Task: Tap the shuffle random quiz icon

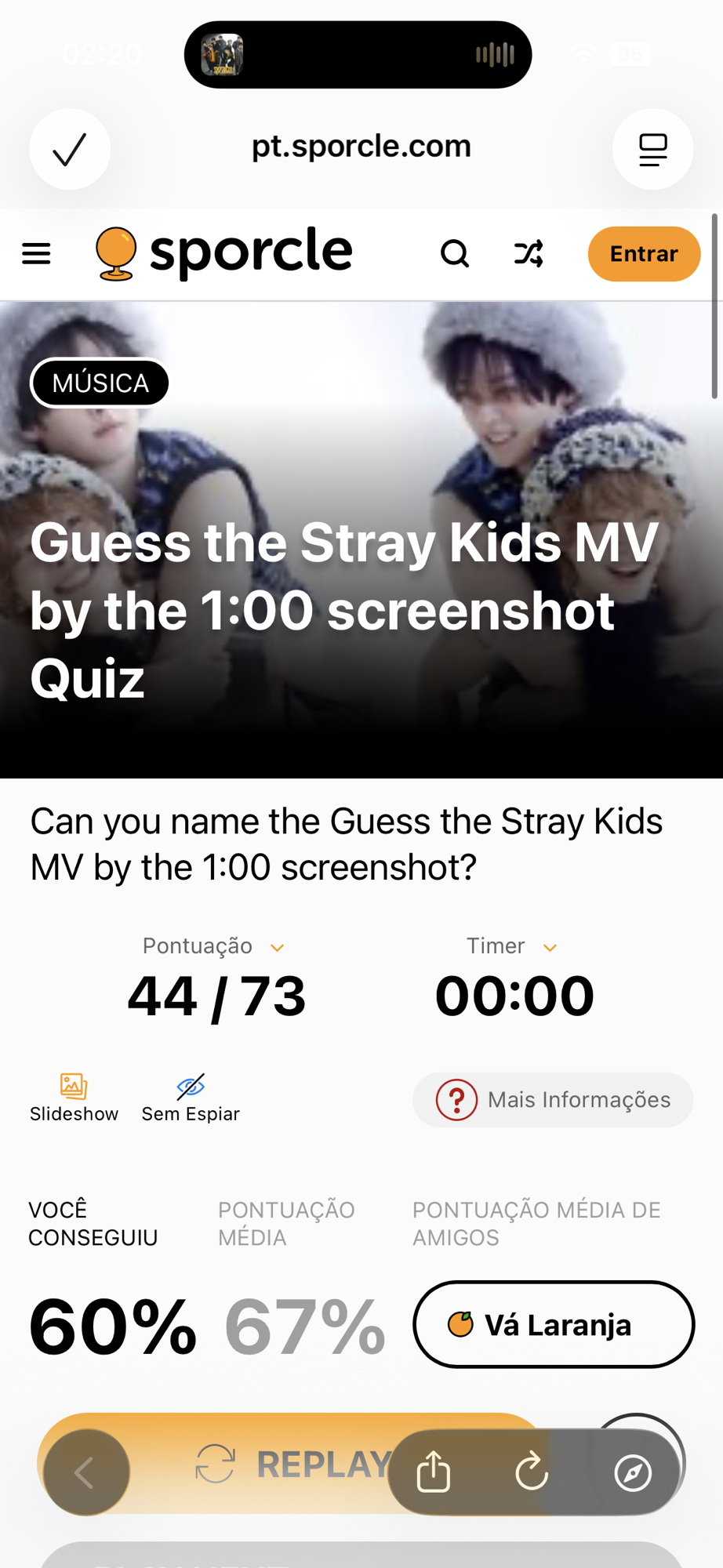Action: (529, 253)
